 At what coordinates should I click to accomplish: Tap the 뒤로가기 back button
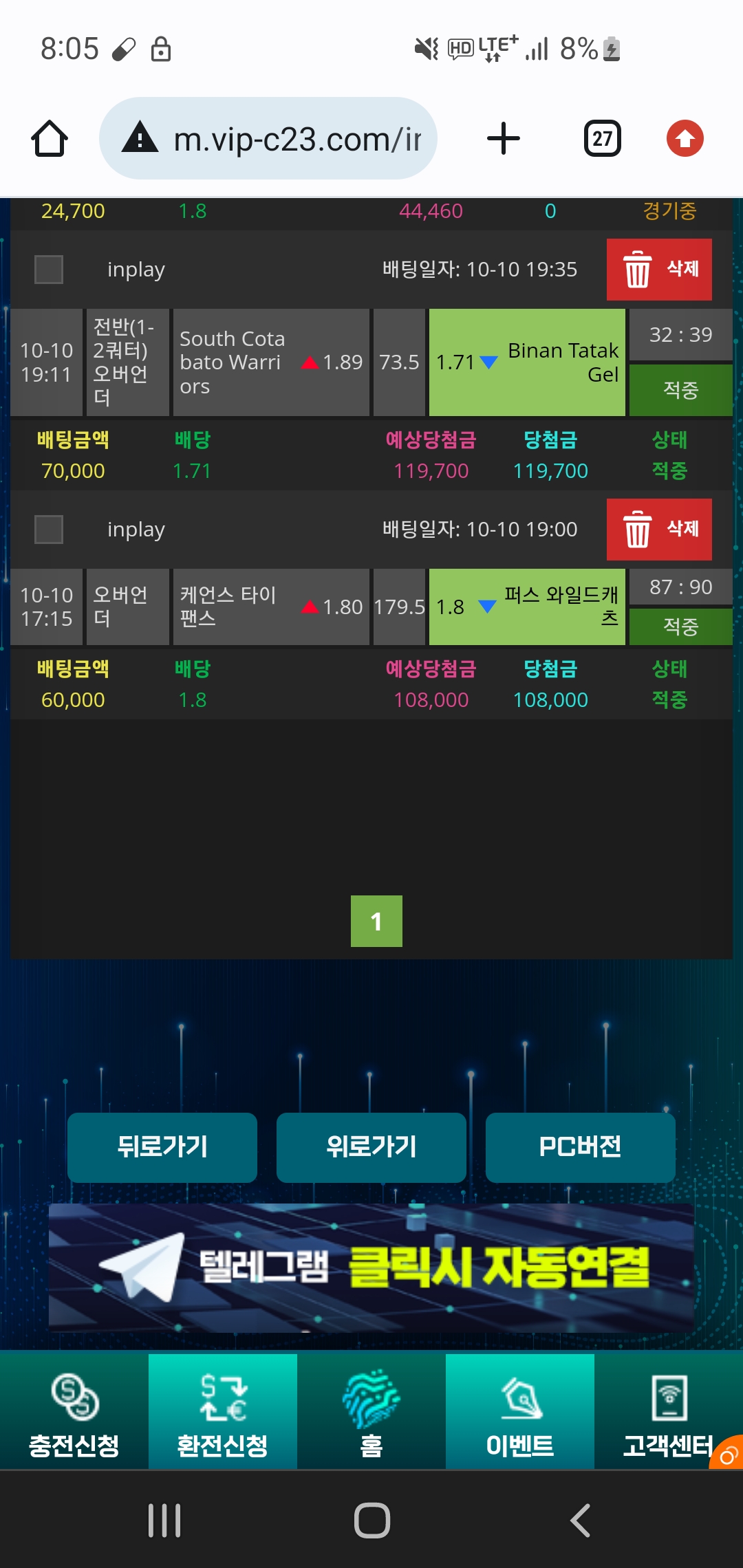point(162,1147)
